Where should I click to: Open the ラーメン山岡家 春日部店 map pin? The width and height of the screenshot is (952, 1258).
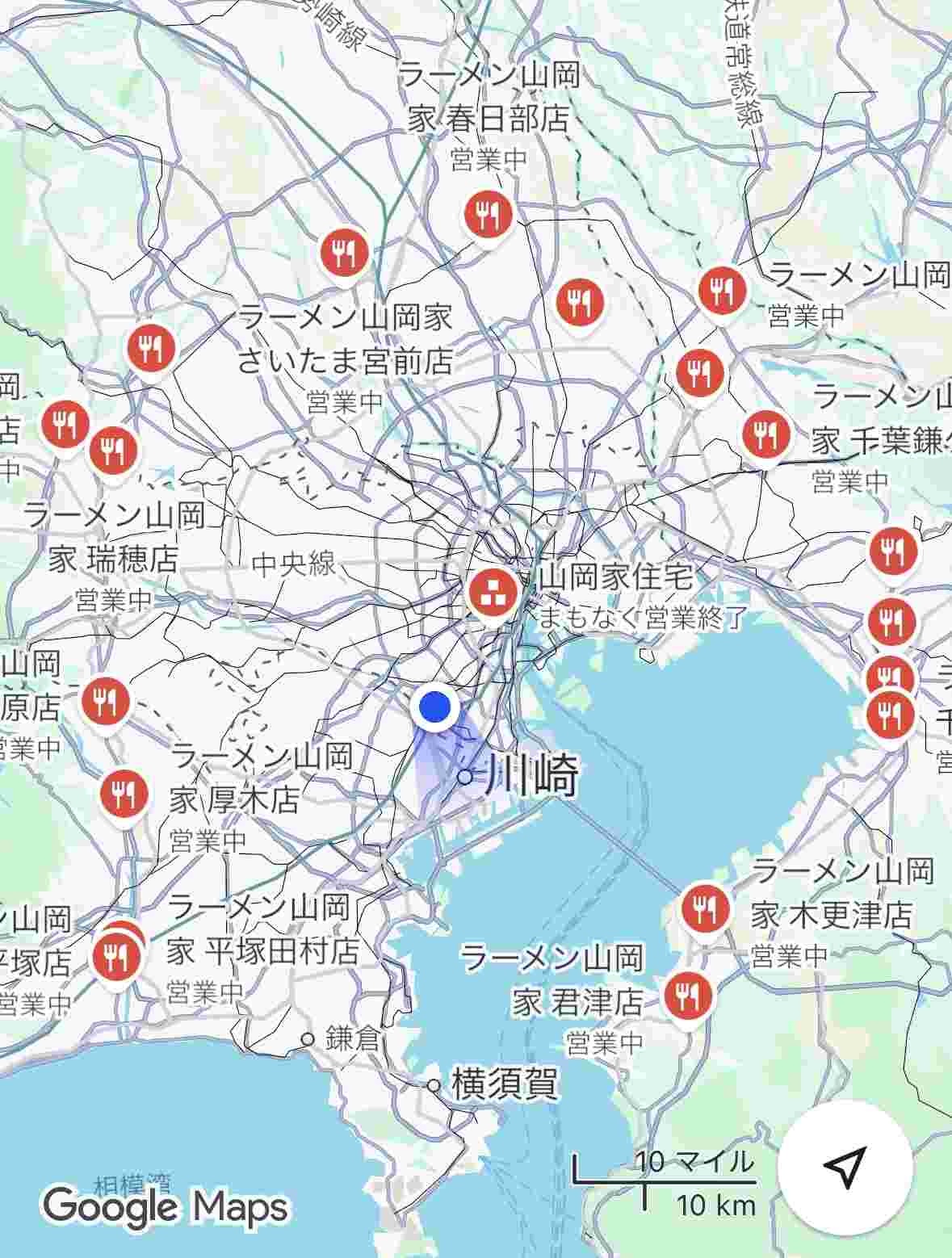click(488, 215)
